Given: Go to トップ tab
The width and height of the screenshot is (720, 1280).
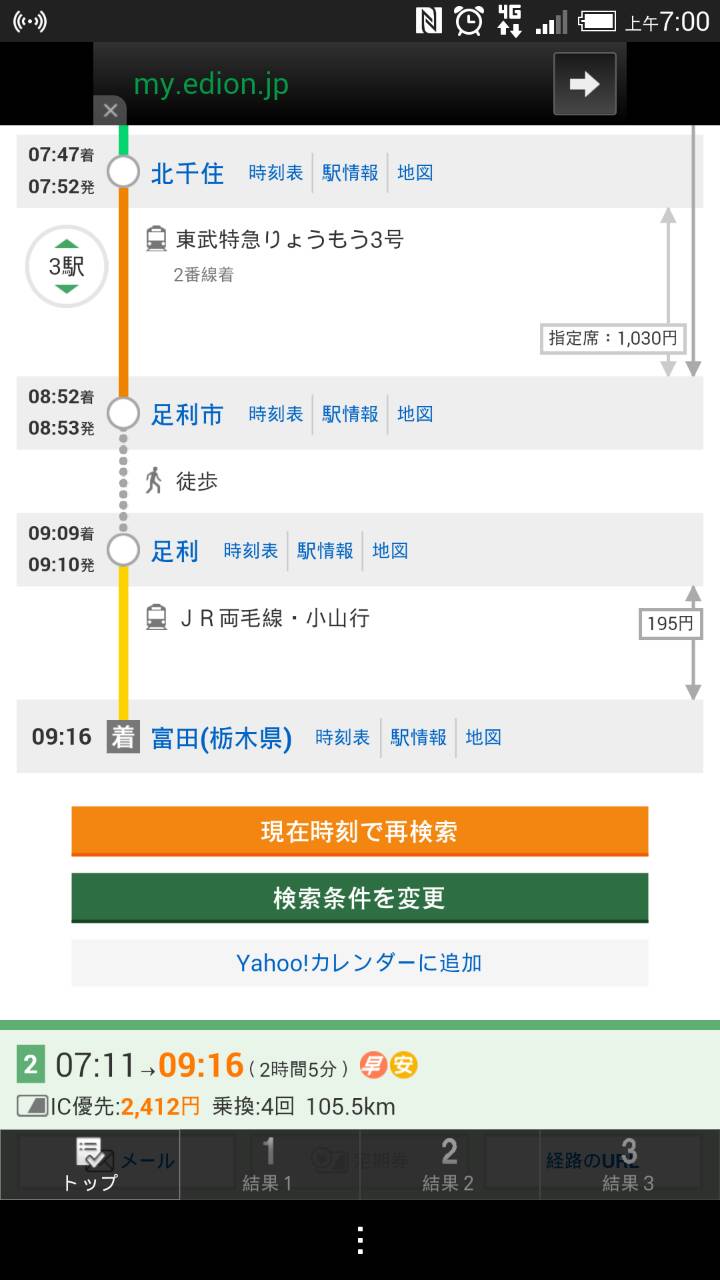Looking at the screenshot, I should [x=90, y=1166].
